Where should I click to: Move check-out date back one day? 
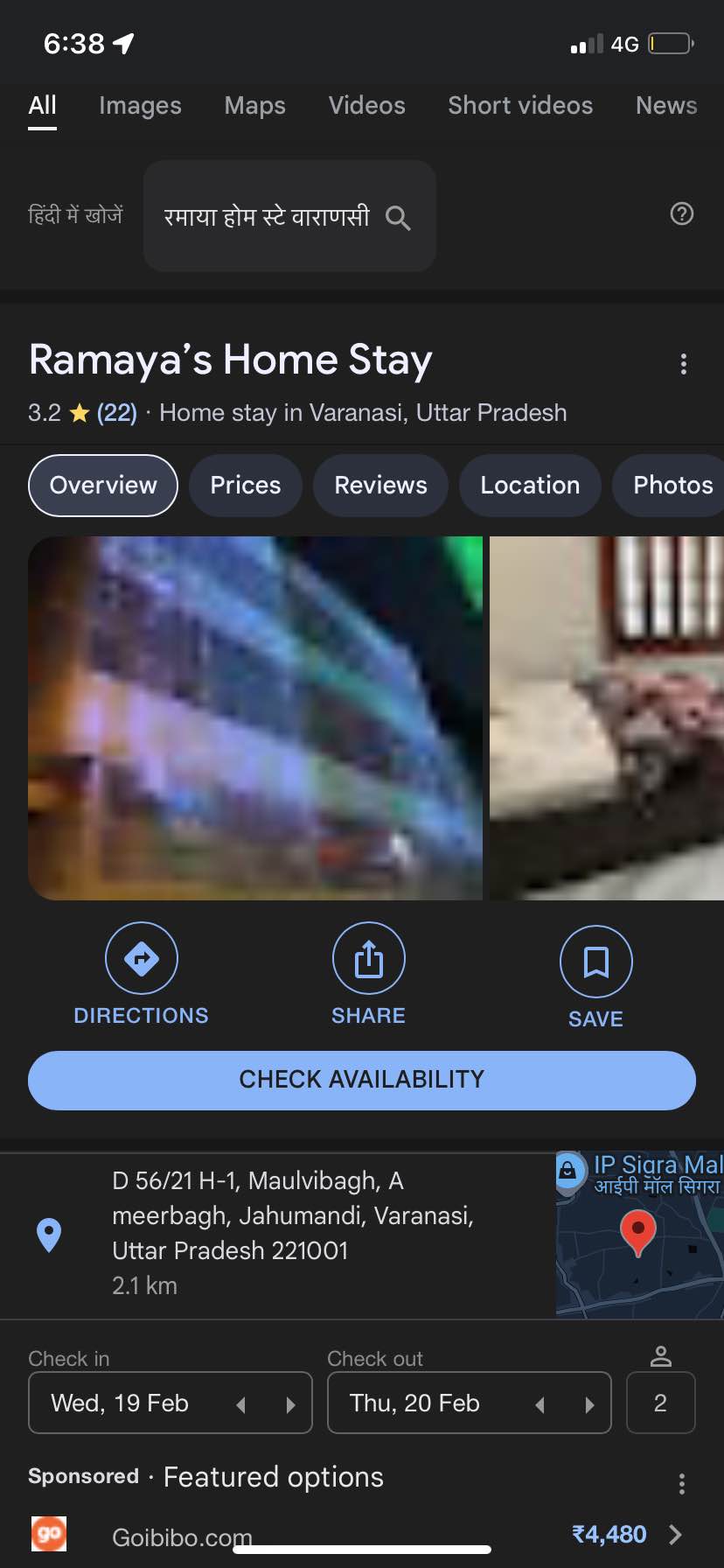pyautogui.click(x=540, y=1404)
